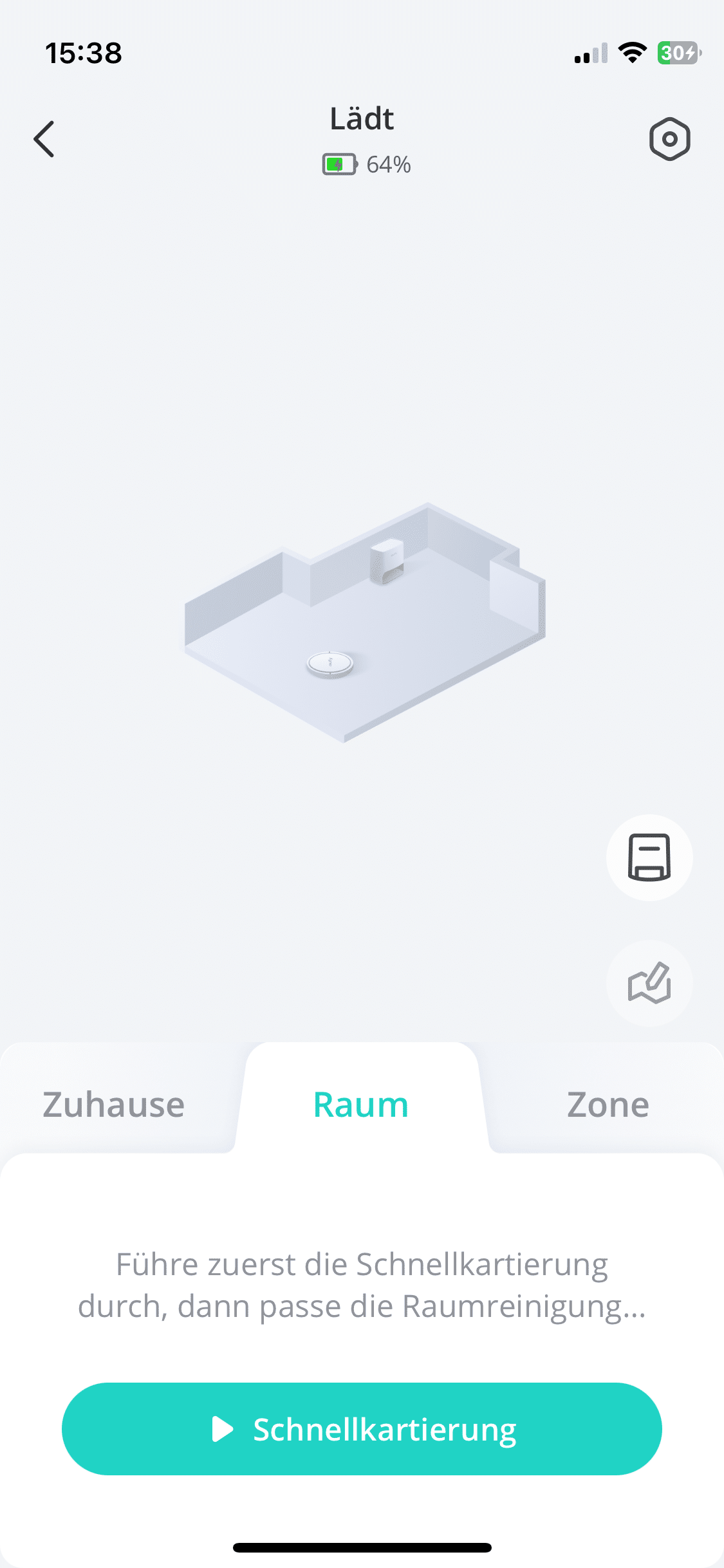This screenshot has height=1568, width=724.
Task: Go back using the arrow icon
Action: click(x=44, y=139)
